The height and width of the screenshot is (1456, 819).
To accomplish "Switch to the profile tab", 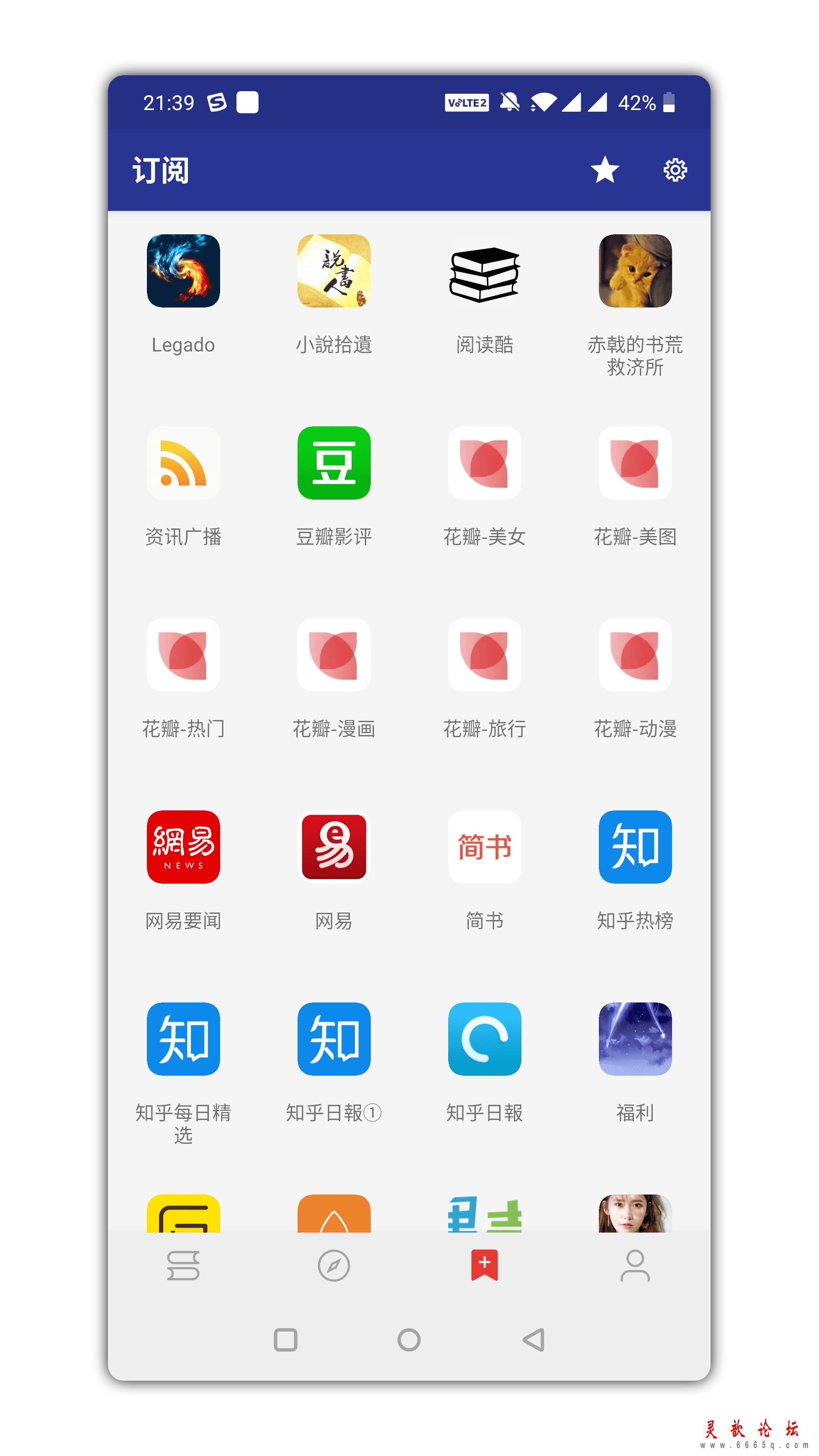I will click(635, 1265).
